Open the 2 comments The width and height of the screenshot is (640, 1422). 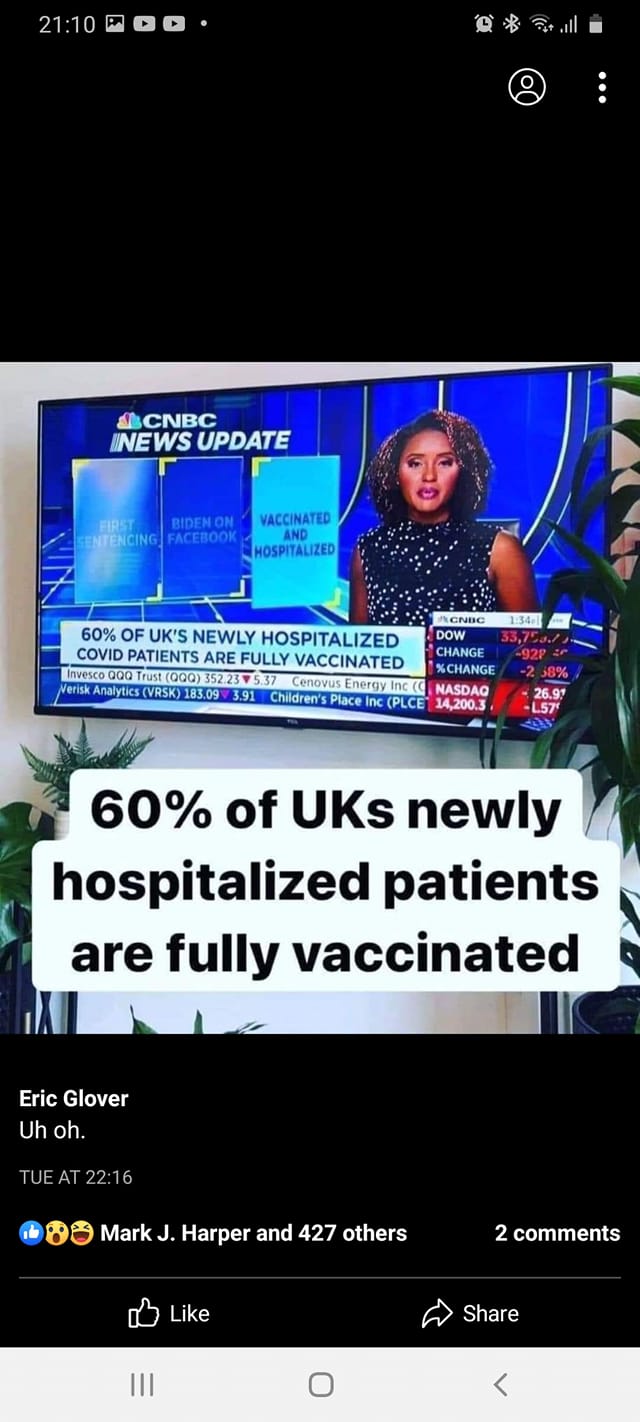pos(557,1233)
